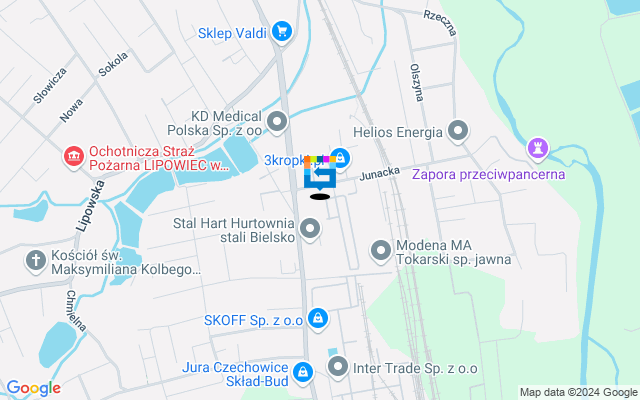This screenshot has width=640, height=400.
Task: Open Kościół św. Maksymiliana Kolbego pin
Action: tap(35, 260)
